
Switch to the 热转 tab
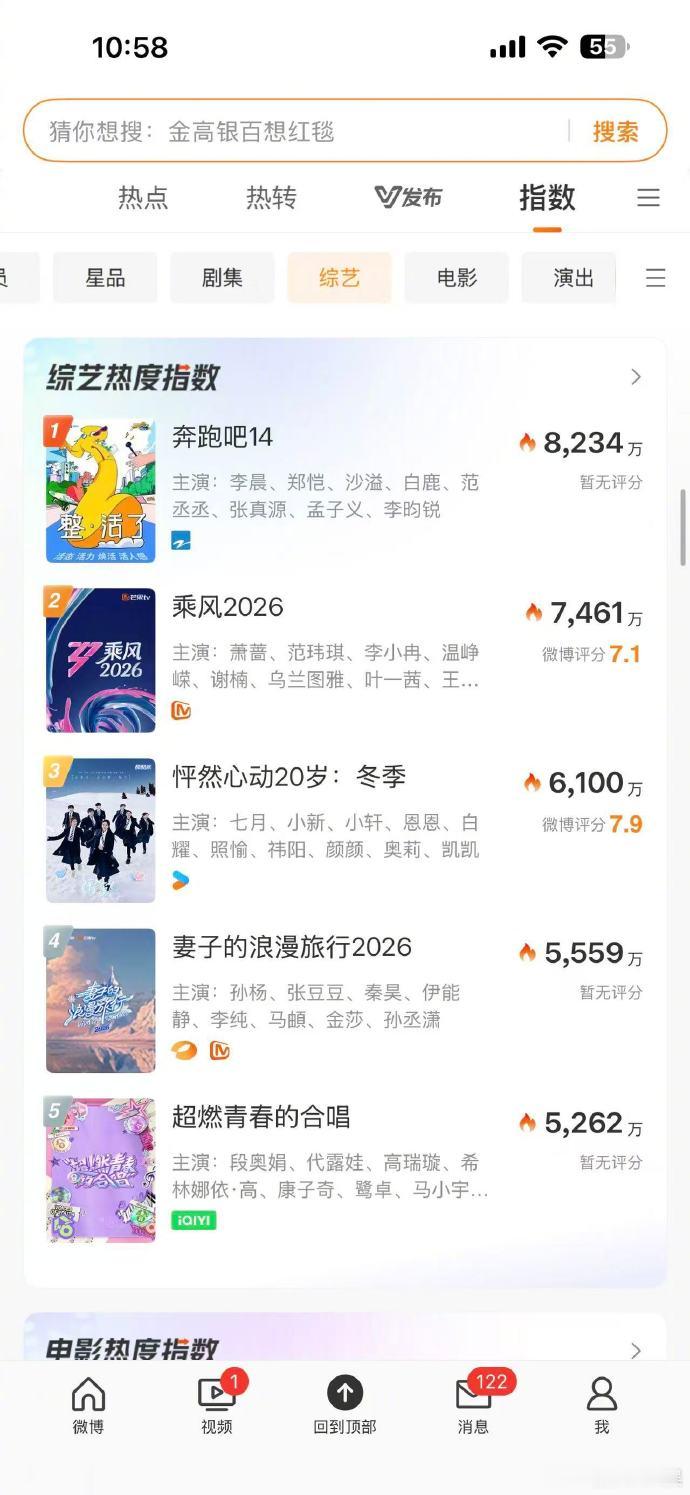click(271, 197)
